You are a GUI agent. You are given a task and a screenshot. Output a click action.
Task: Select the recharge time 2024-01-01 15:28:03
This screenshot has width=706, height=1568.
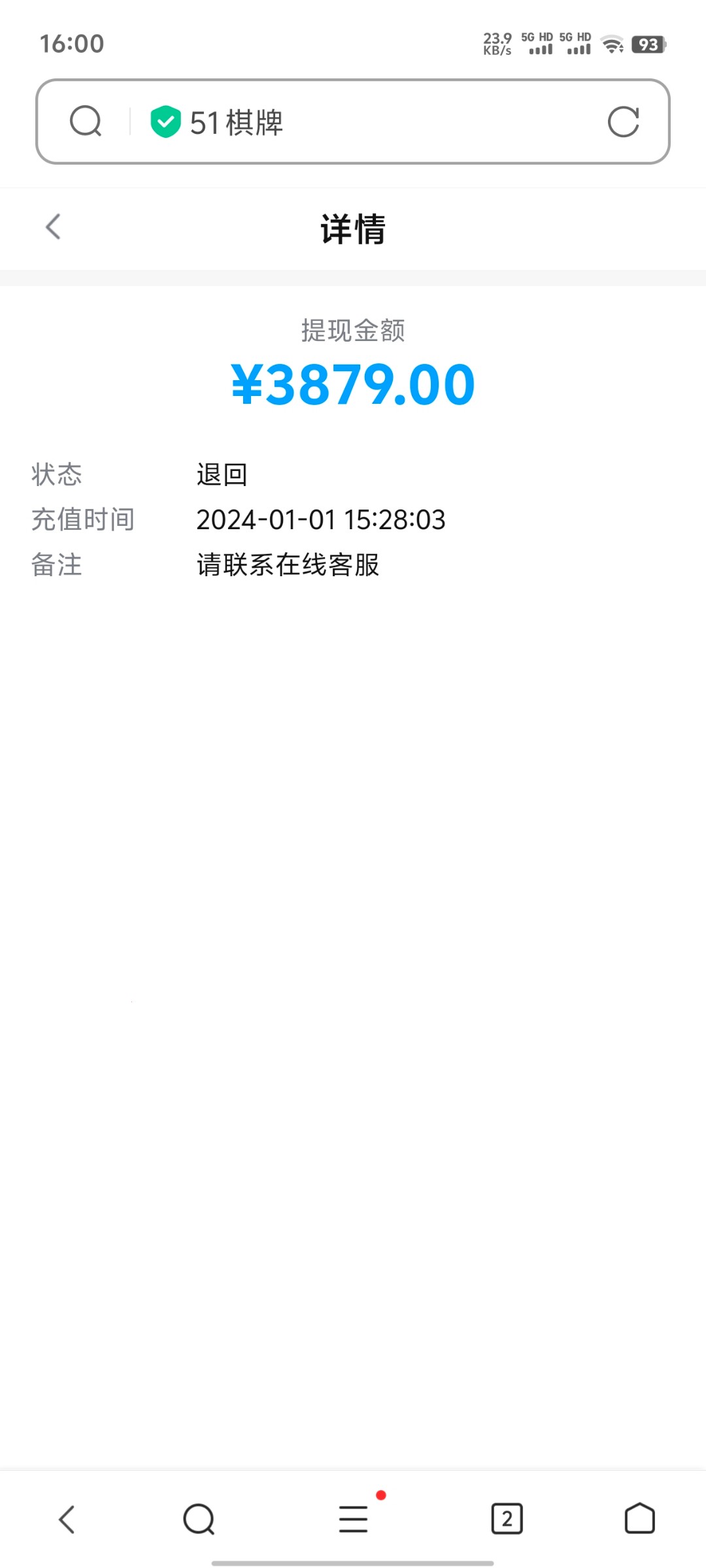tap(322, 520)
